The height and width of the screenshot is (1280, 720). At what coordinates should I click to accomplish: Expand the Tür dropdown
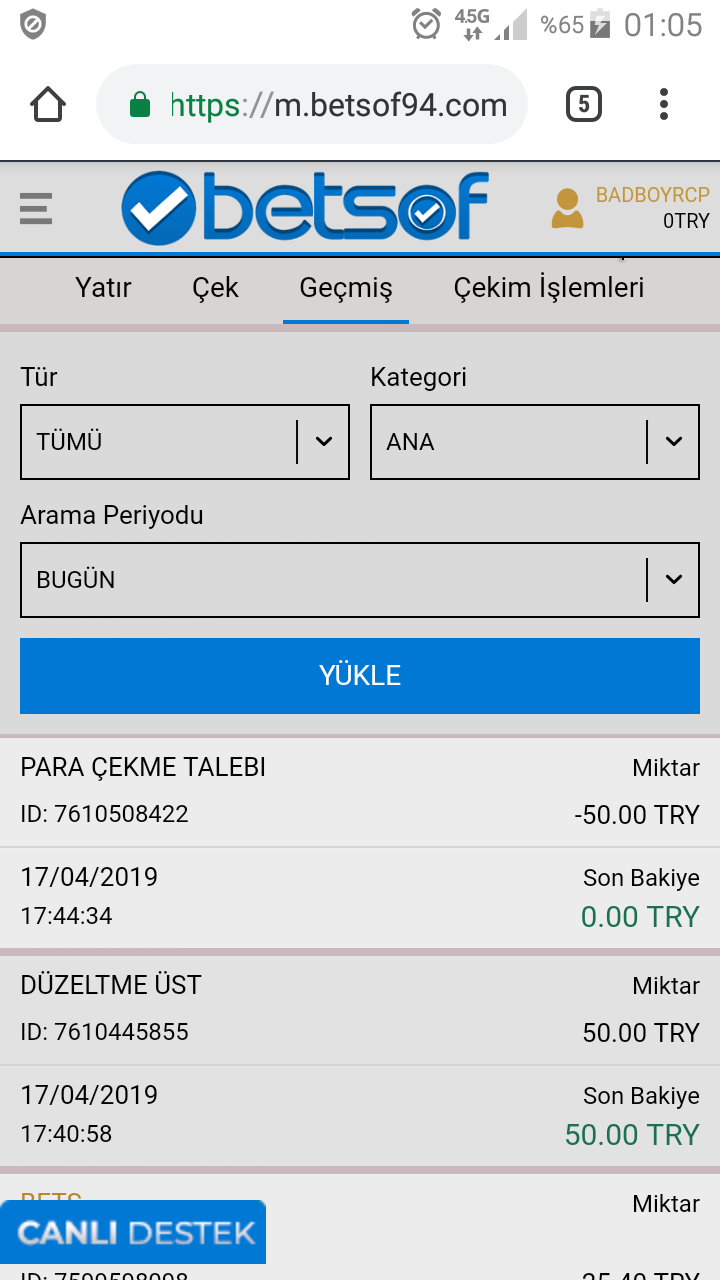click(x=185, y=442)
